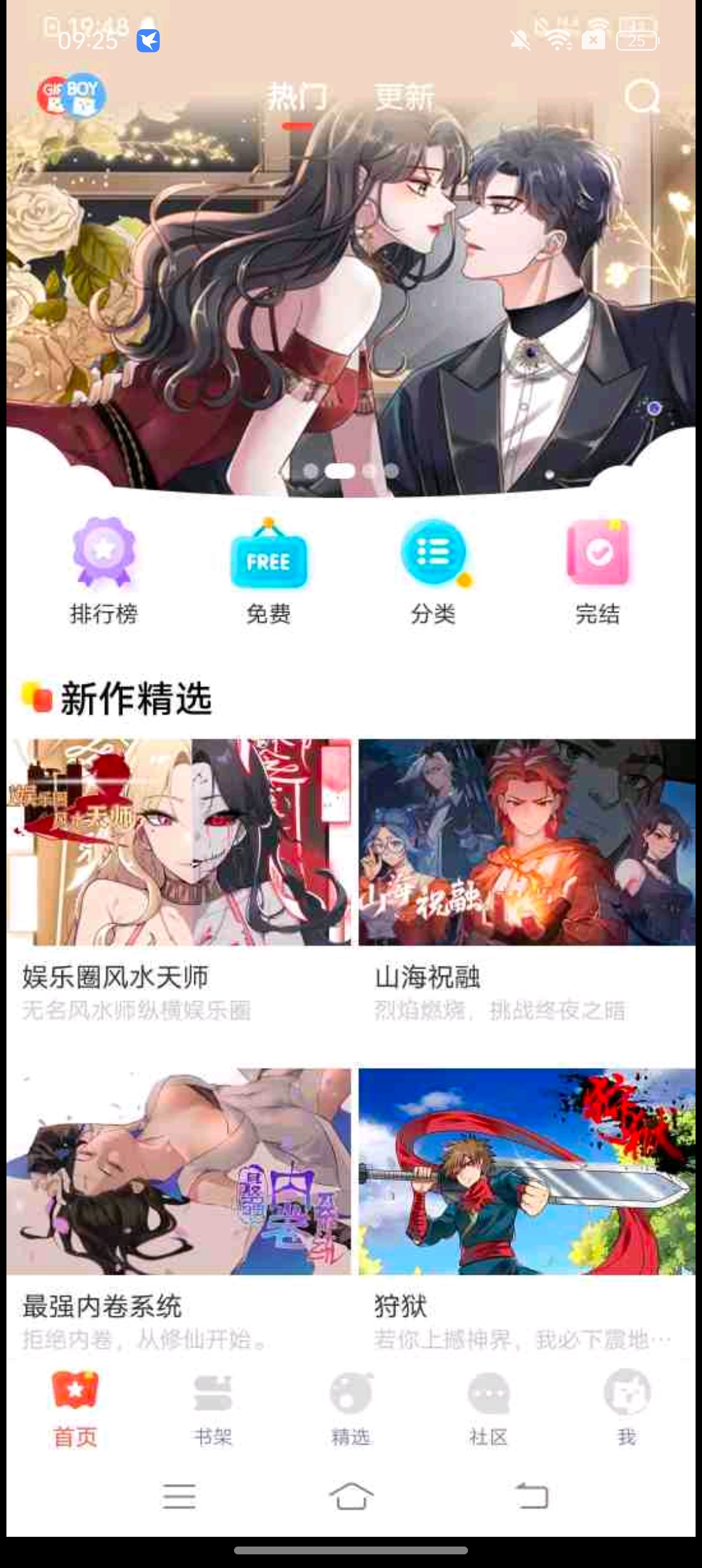Open the search icon
The width and height of the screenshot is (702, 1568).
pyautogui.click(x=642, y=98)
